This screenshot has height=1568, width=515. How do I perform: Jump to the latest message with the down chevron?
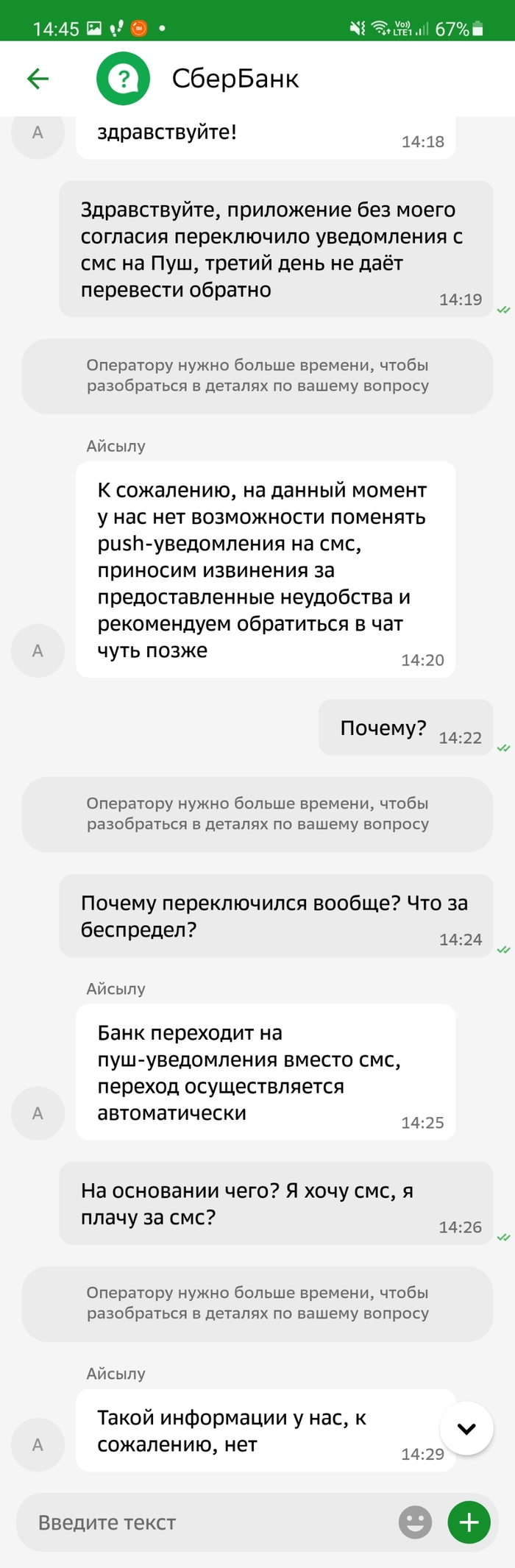click(466, 1429)
